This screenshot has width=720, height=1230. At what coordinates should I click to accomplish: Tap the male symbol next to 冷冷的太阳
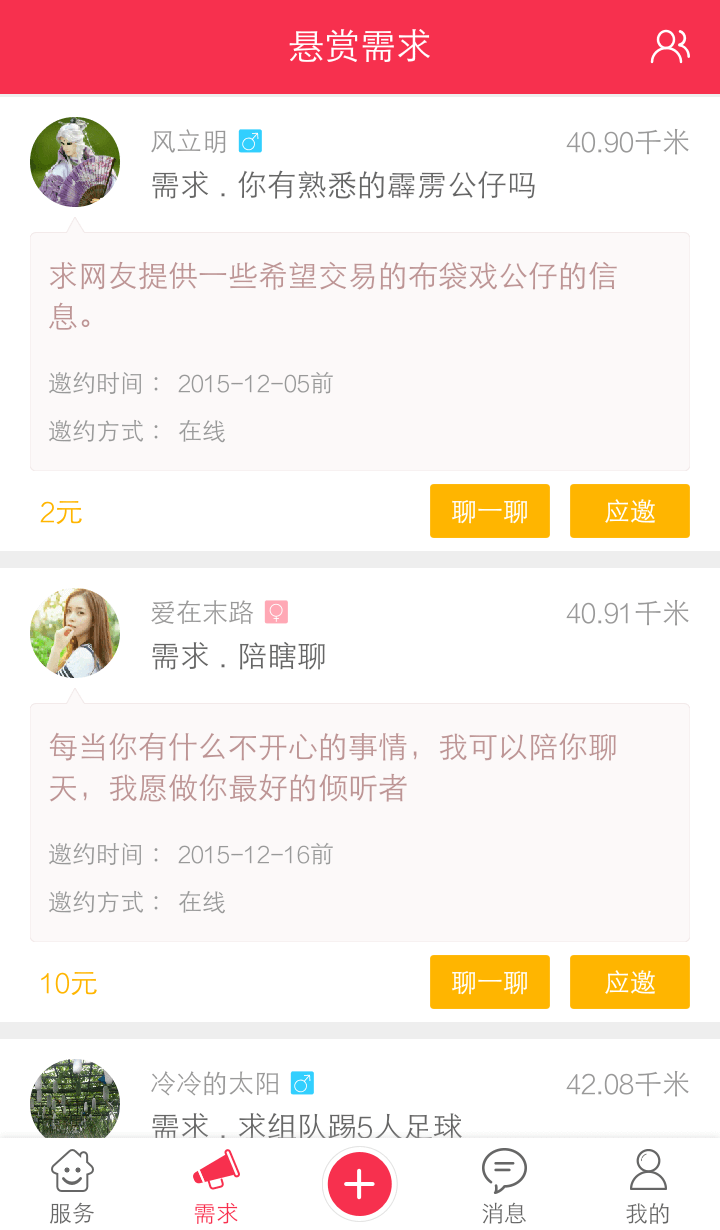click(302, 1083)
